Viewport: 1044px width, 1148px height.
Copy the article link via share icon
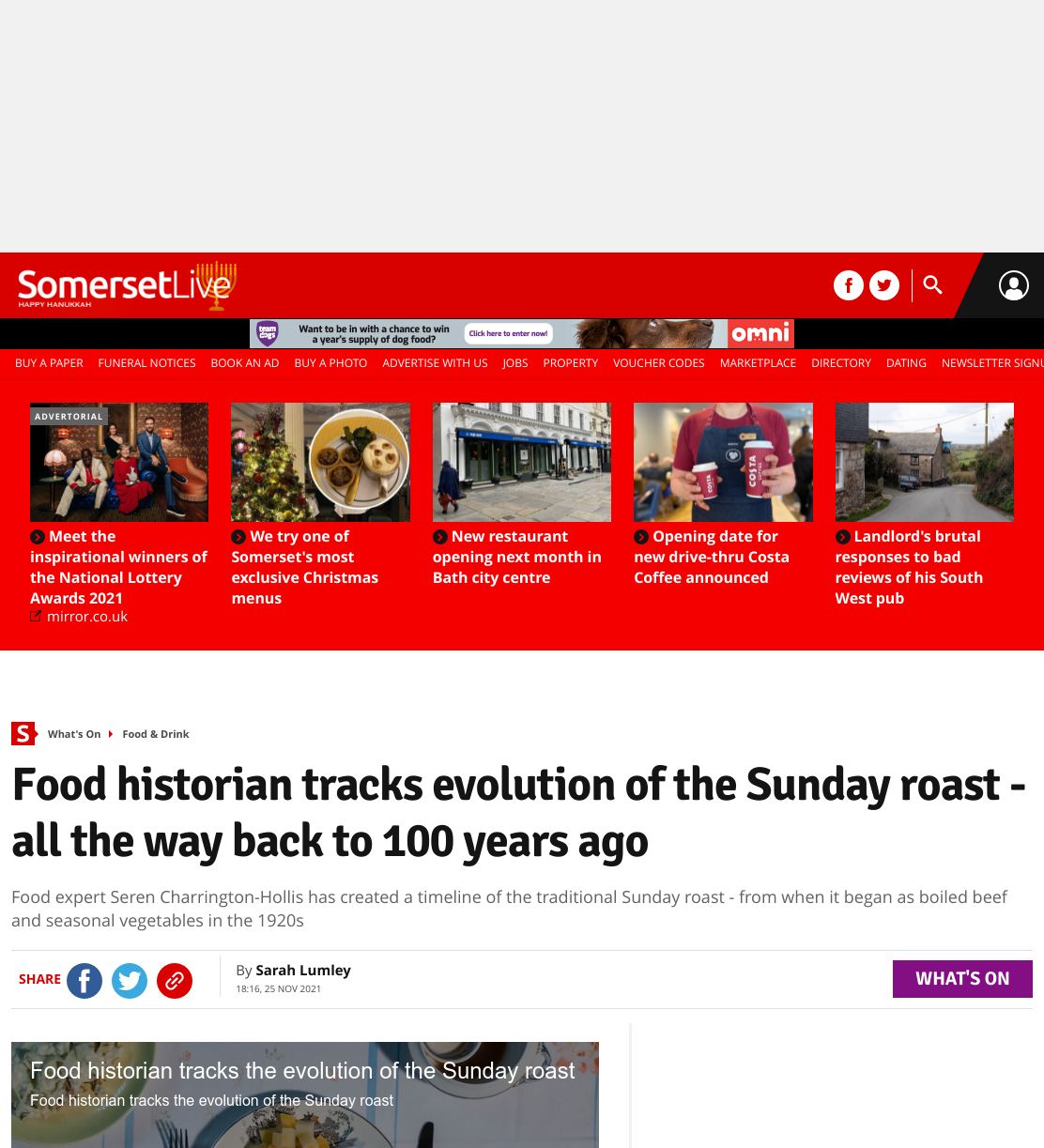click(x=175, y=981)
